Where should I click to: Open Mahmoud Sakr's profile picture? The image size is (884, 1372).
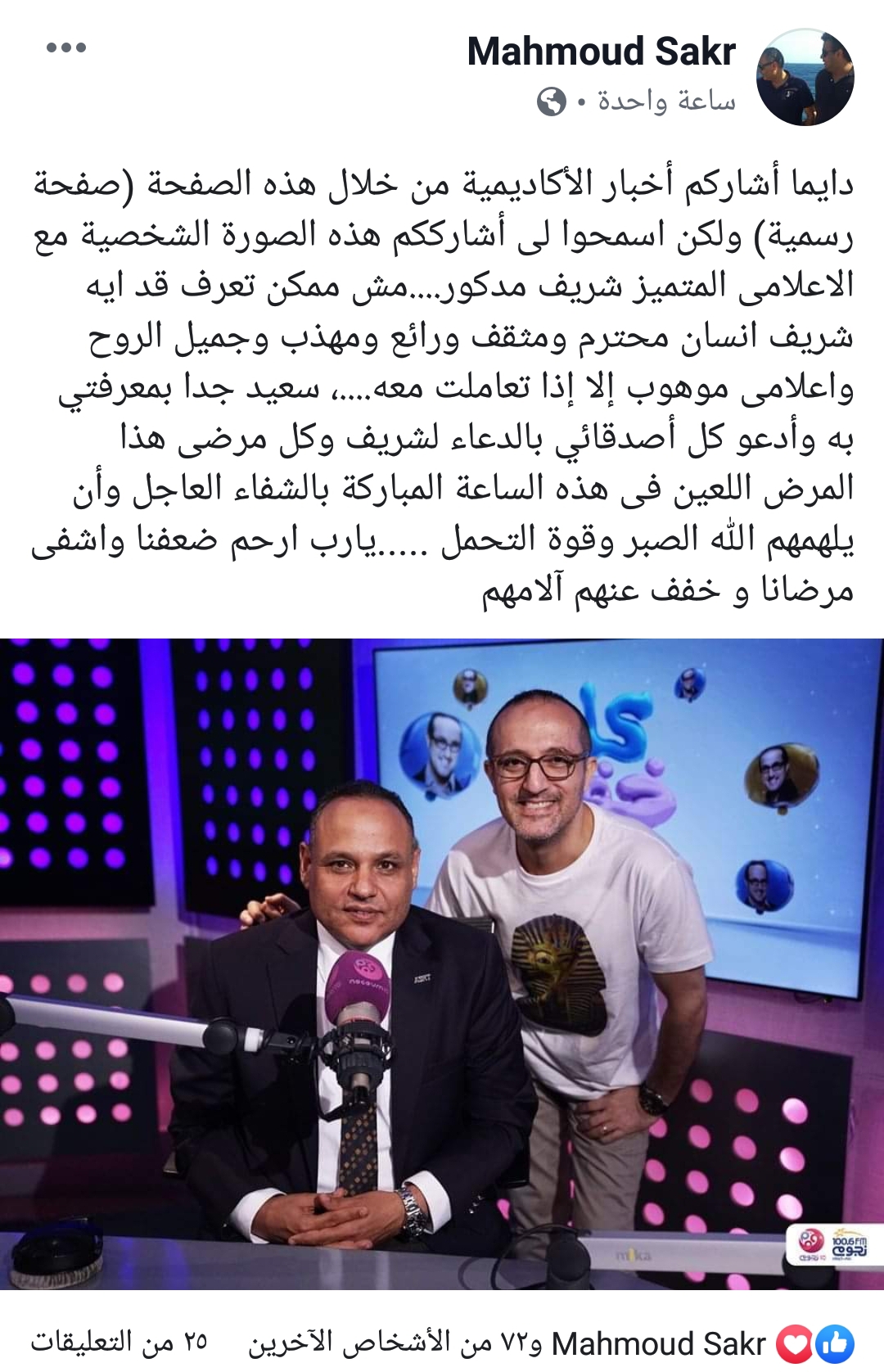click(x=805, y=77)
